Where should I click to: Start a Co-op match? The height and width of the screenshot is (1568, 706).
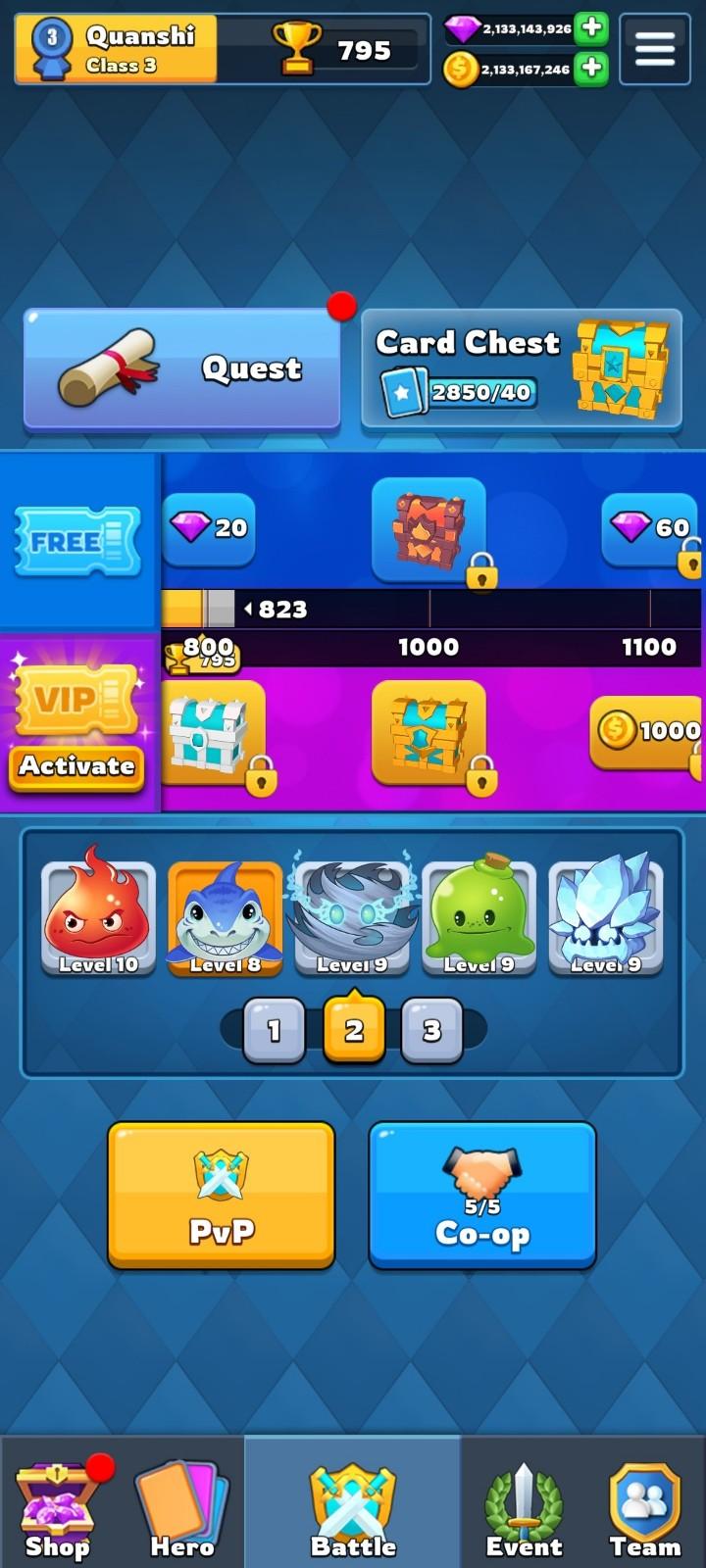pos(482,1195)
